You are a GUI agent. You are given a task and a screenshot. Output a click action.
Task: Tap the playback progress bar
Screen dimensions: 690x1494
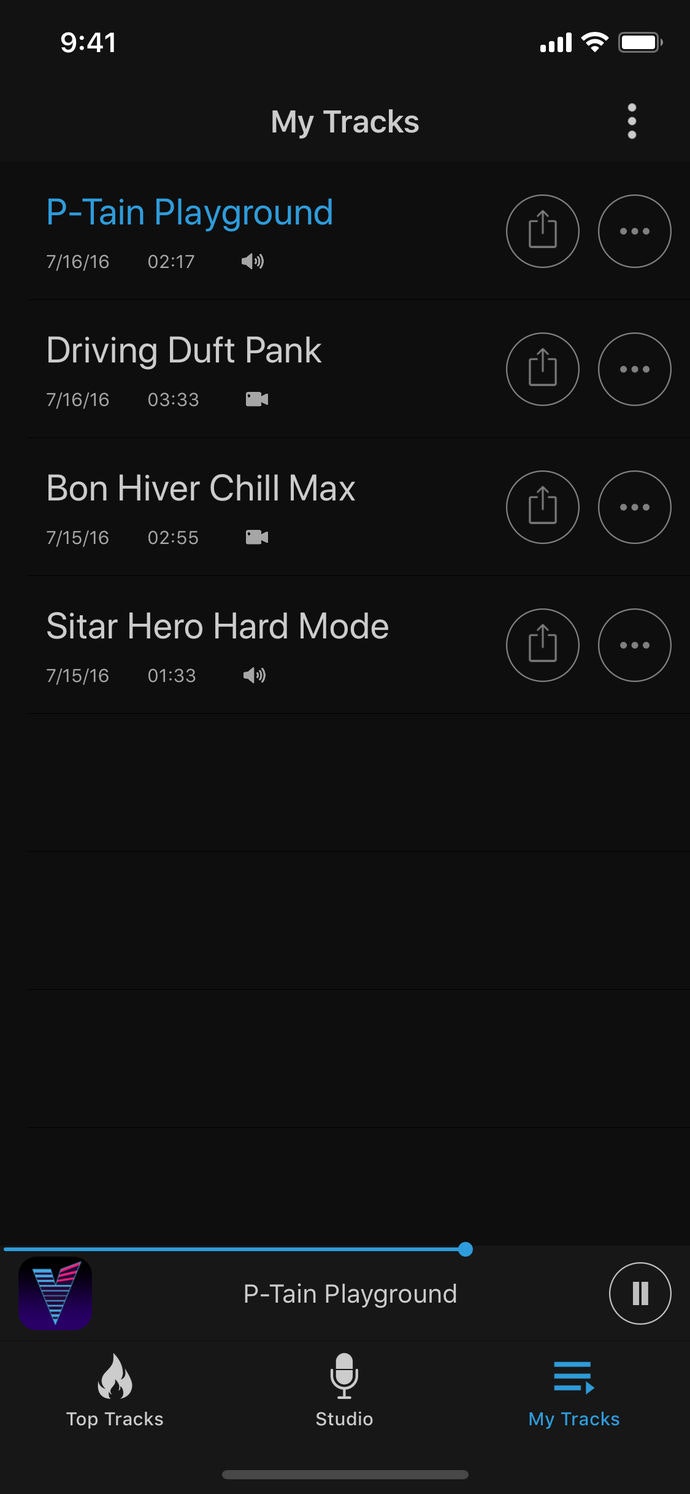pyautogui.click(x=235, y=1249)
